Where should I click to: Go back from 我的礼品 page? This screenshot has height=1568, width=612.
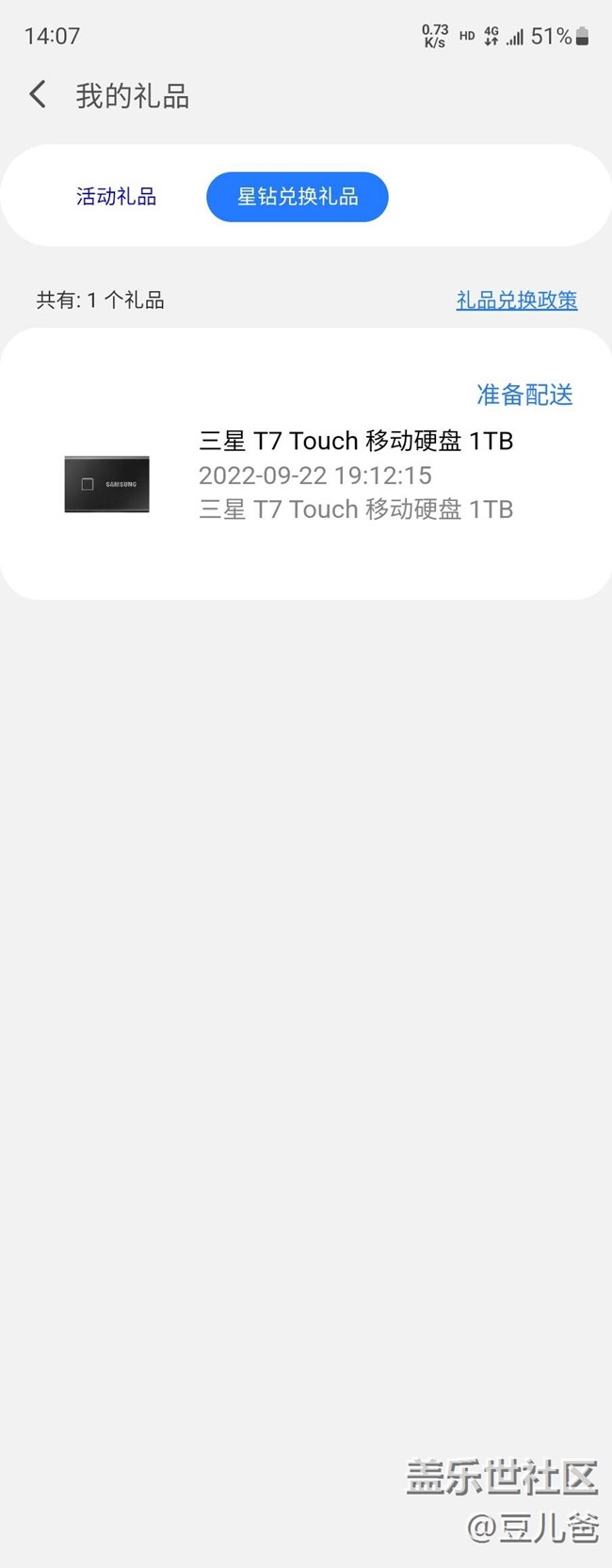point(38,95)
